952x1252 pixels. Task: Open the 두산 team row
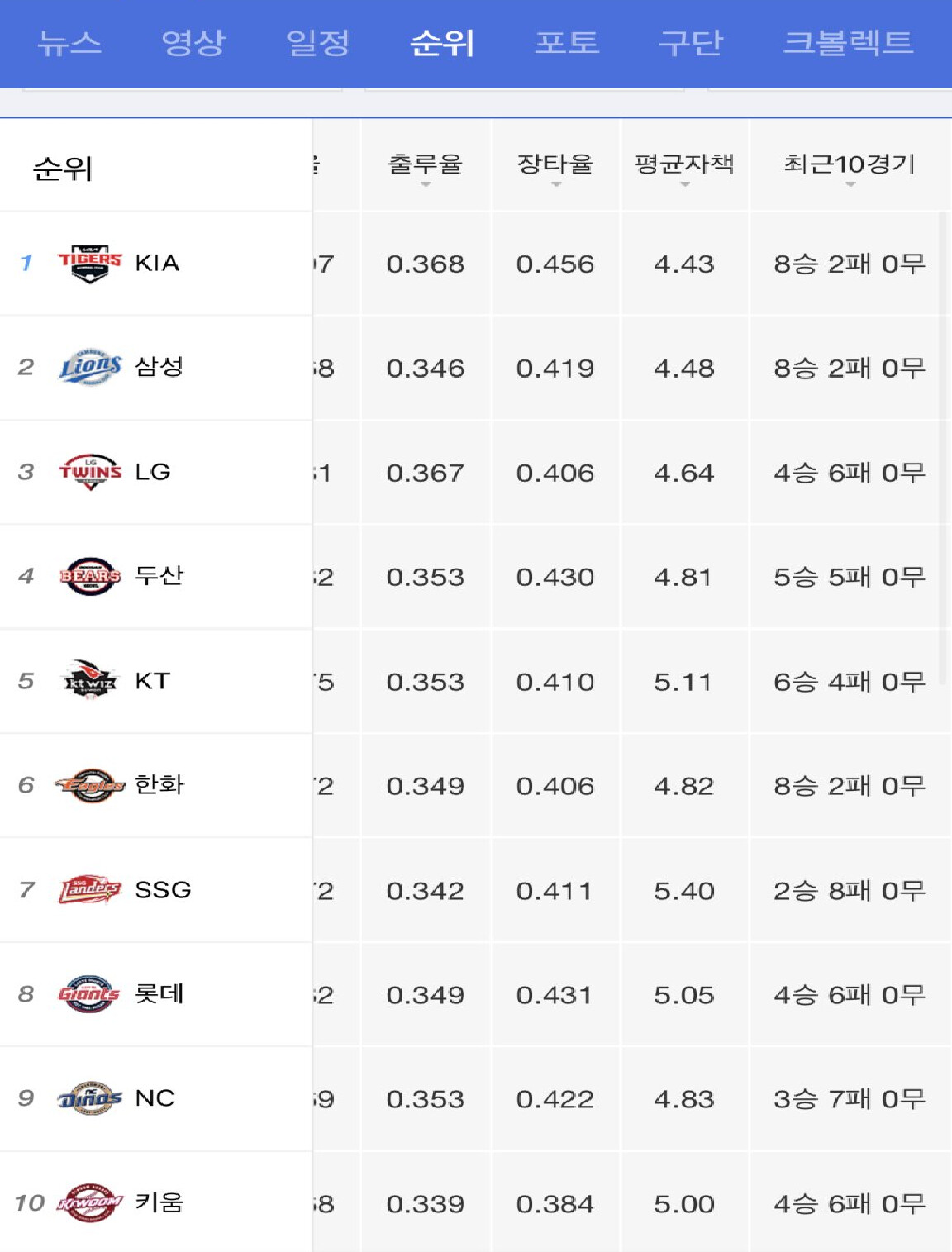158,576
